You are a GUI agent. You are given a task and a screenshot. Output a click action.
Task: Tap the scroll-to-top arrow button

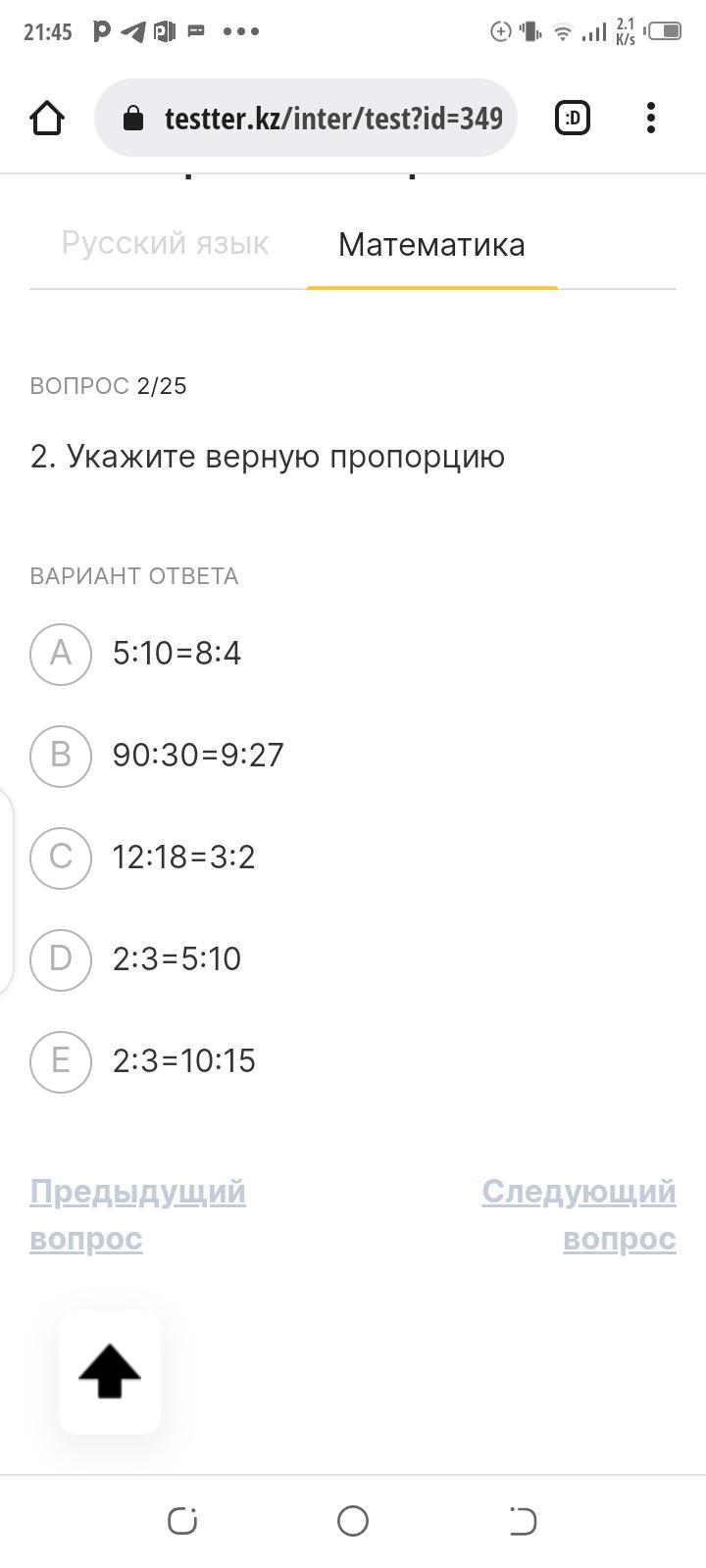110,1372
